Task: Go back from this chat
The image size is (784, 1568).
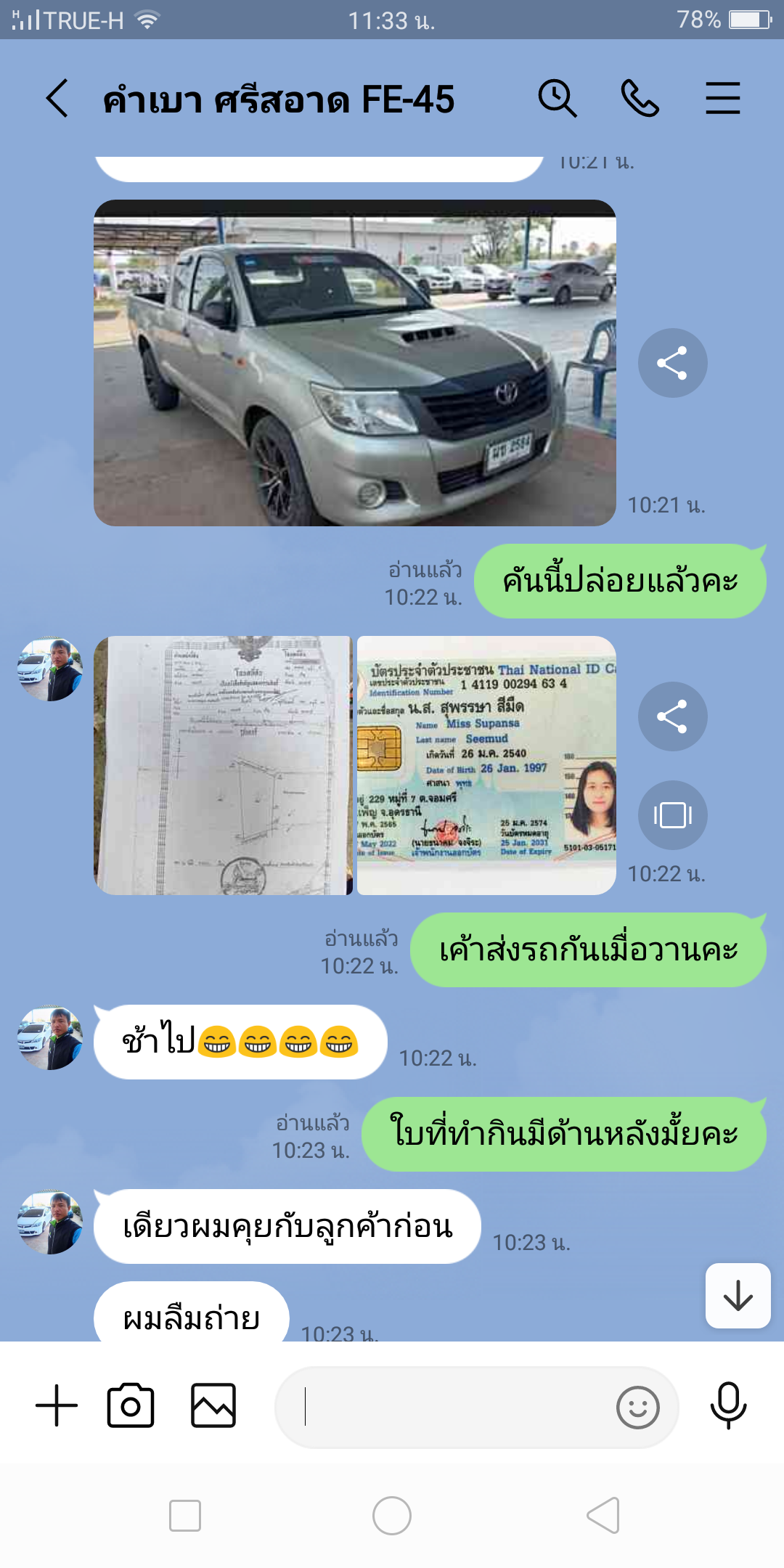Action: 57,98
